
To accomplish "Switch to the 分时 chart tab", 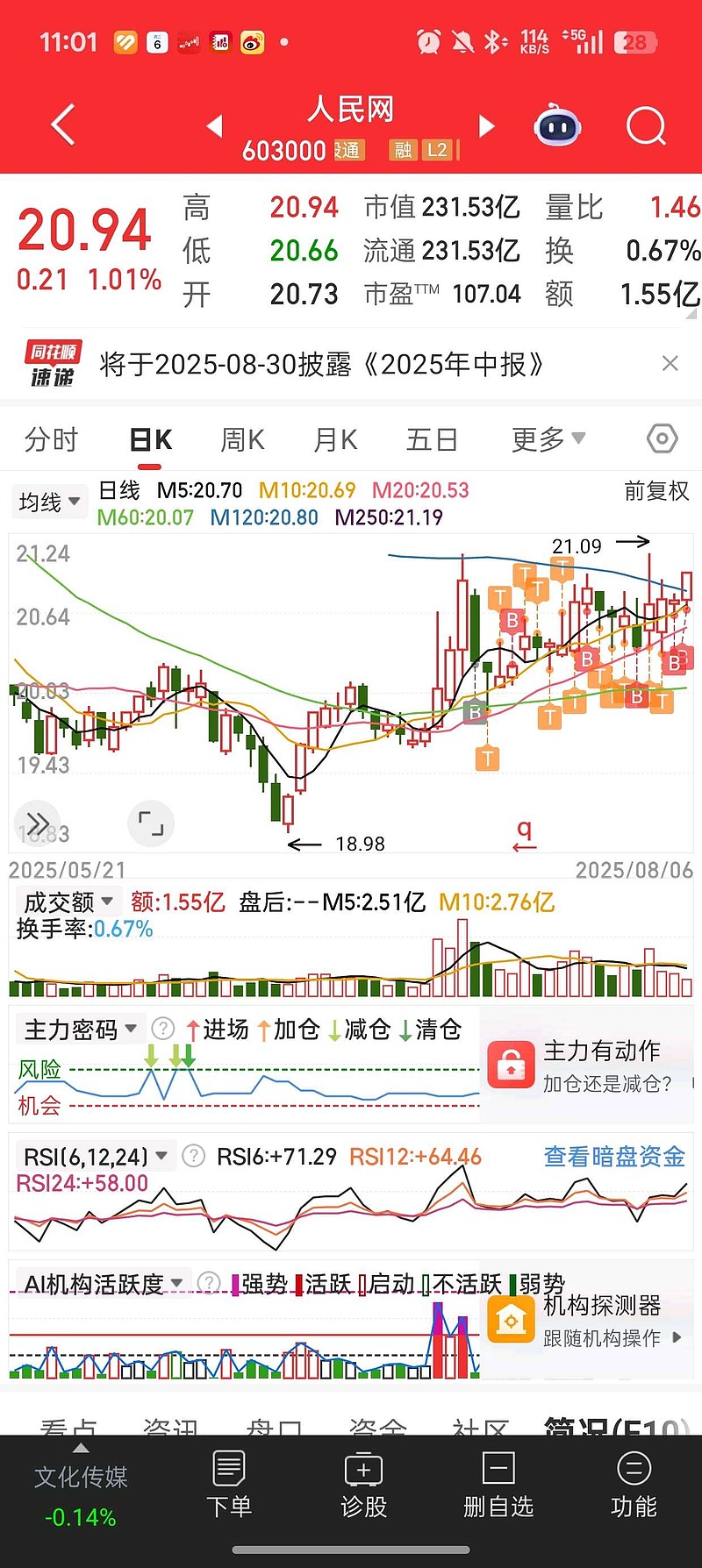I will (51, 439).
